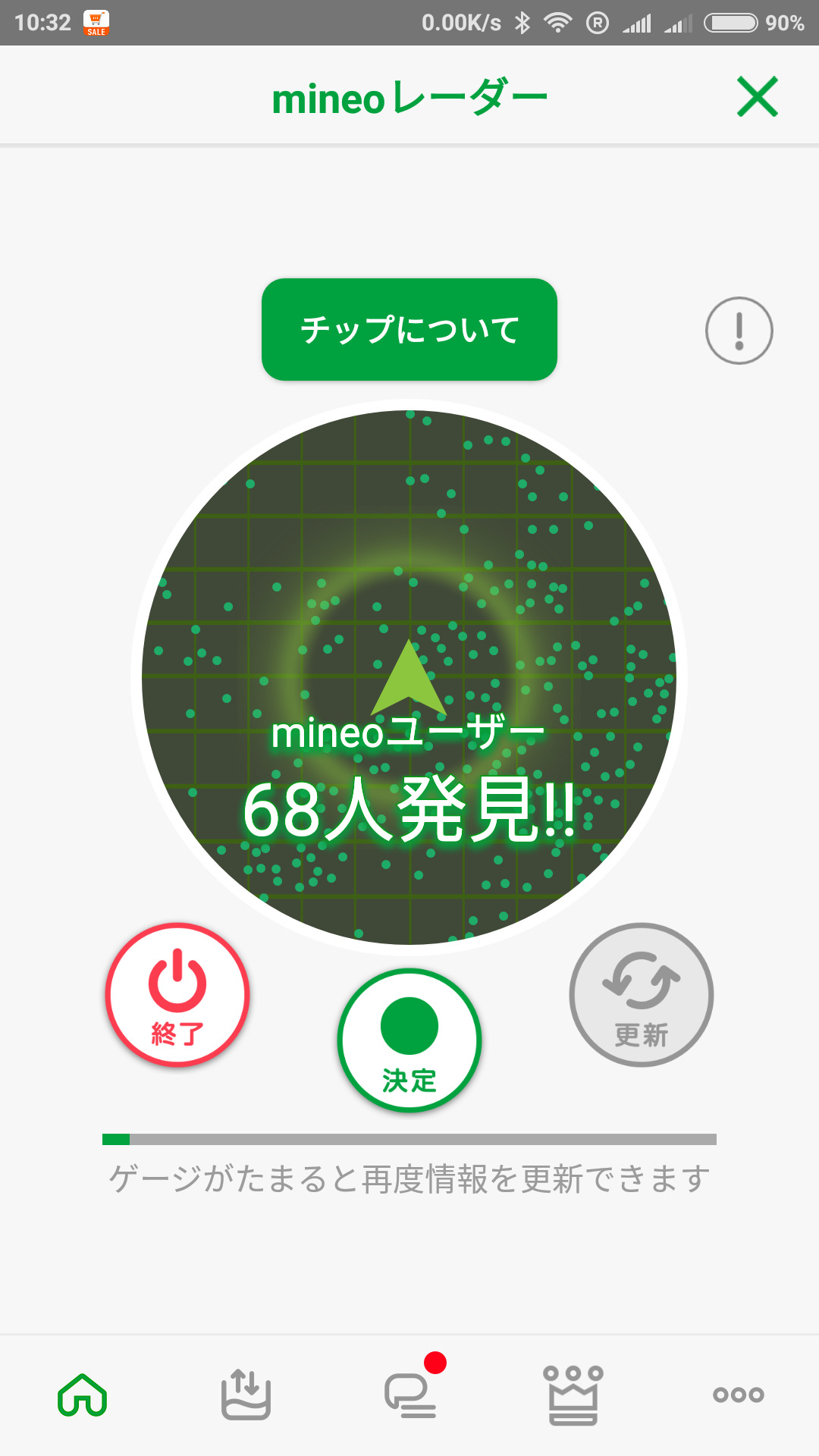
Task: Tap the green recharge gauge bar
Action: pyautogui.click(x=115, y=1140)
